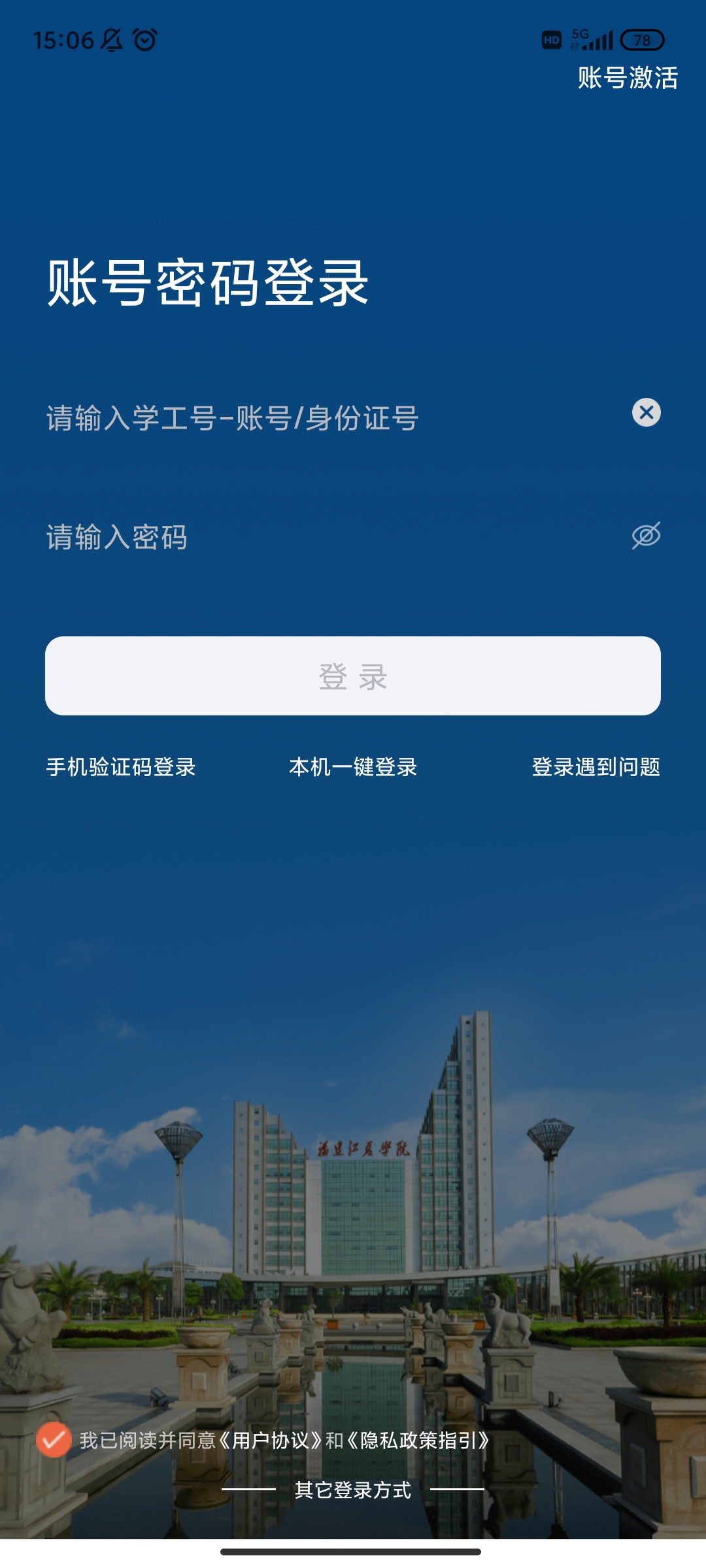Open the 《用户协议》 link
This screenshot has width=706, height=1568.
270,1441
